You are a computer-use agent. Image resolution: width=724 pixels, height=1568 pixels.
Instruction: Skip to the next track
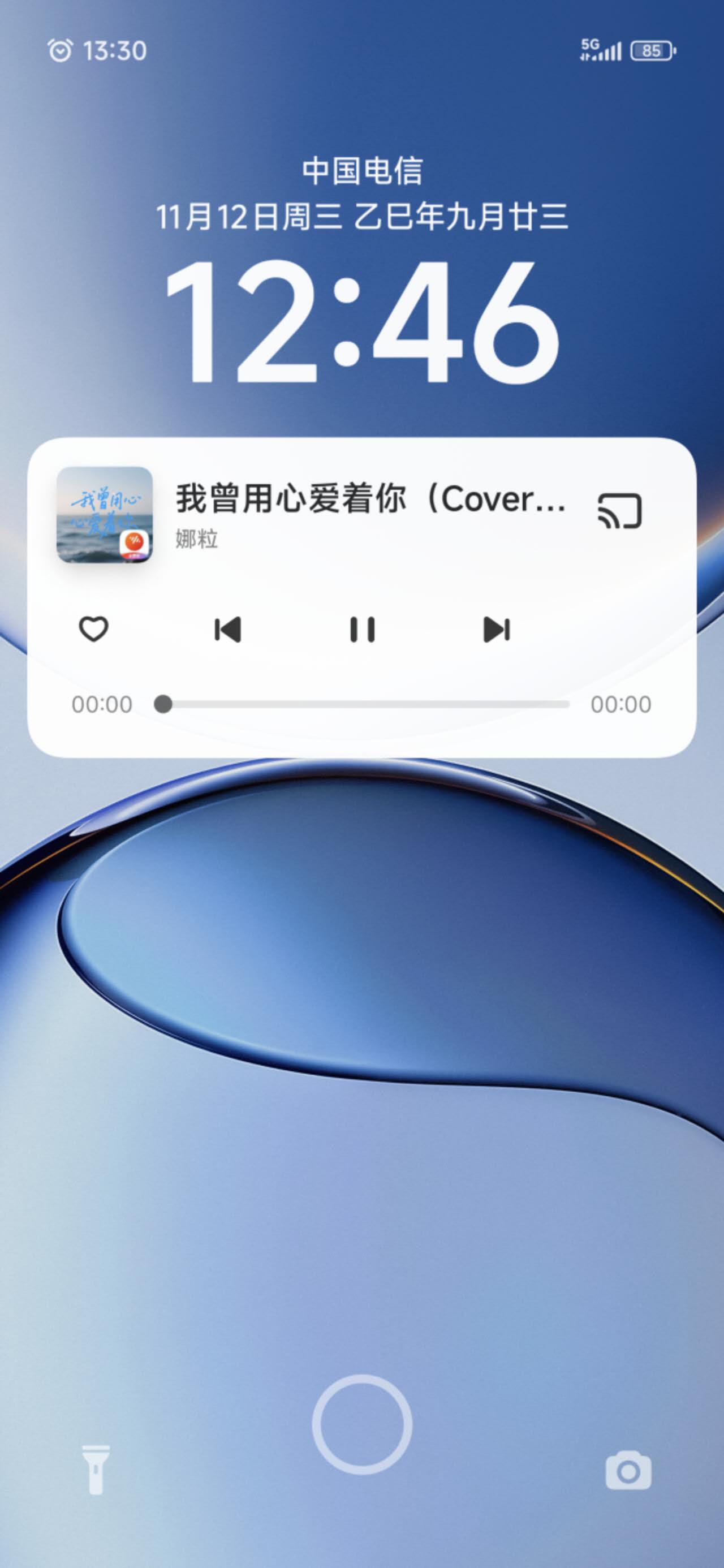[x=496, y=630]
